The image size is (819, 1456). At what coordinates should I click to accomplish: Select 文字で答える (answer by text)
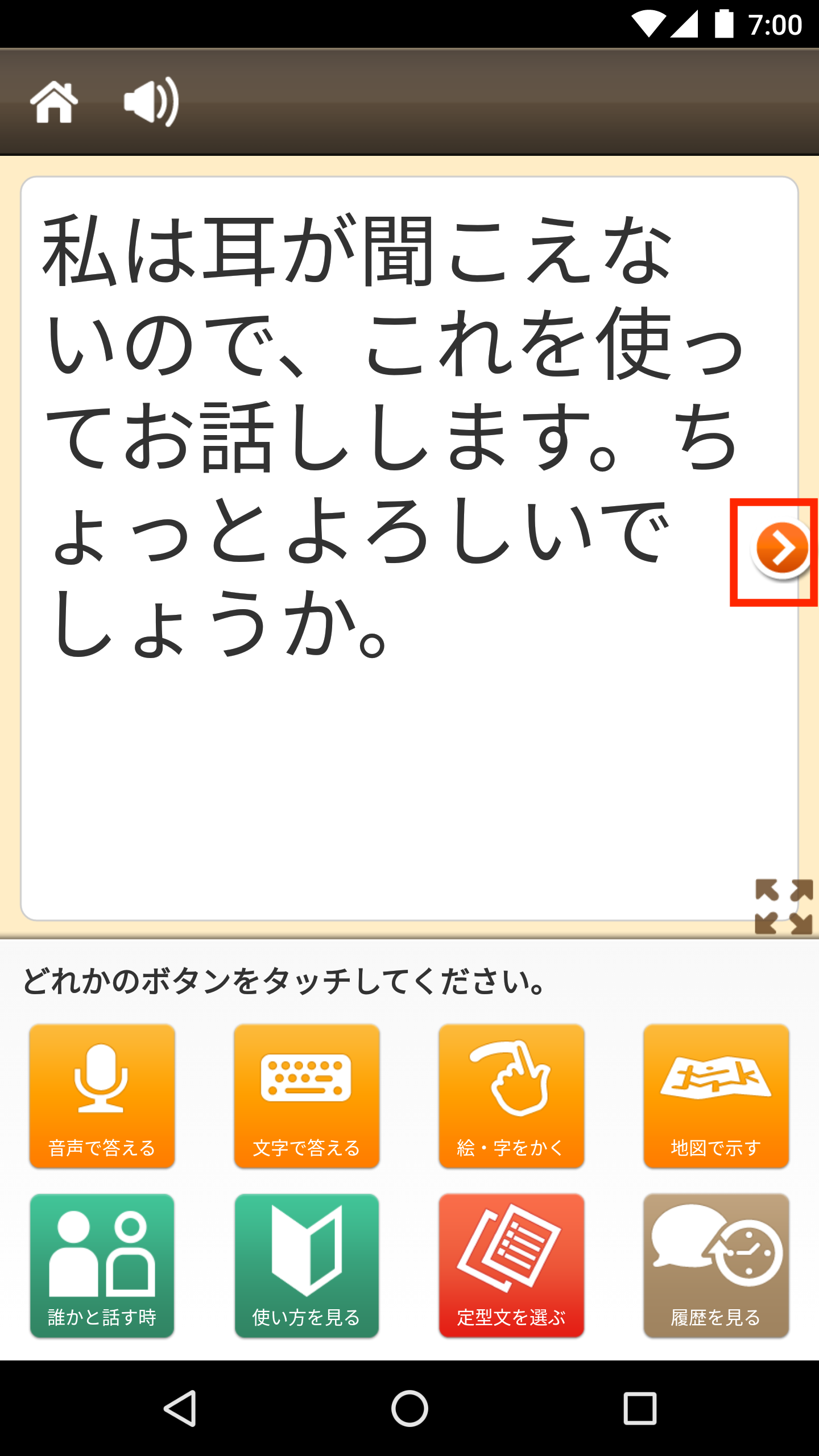pyautogui.click(x=307, y=1096)
